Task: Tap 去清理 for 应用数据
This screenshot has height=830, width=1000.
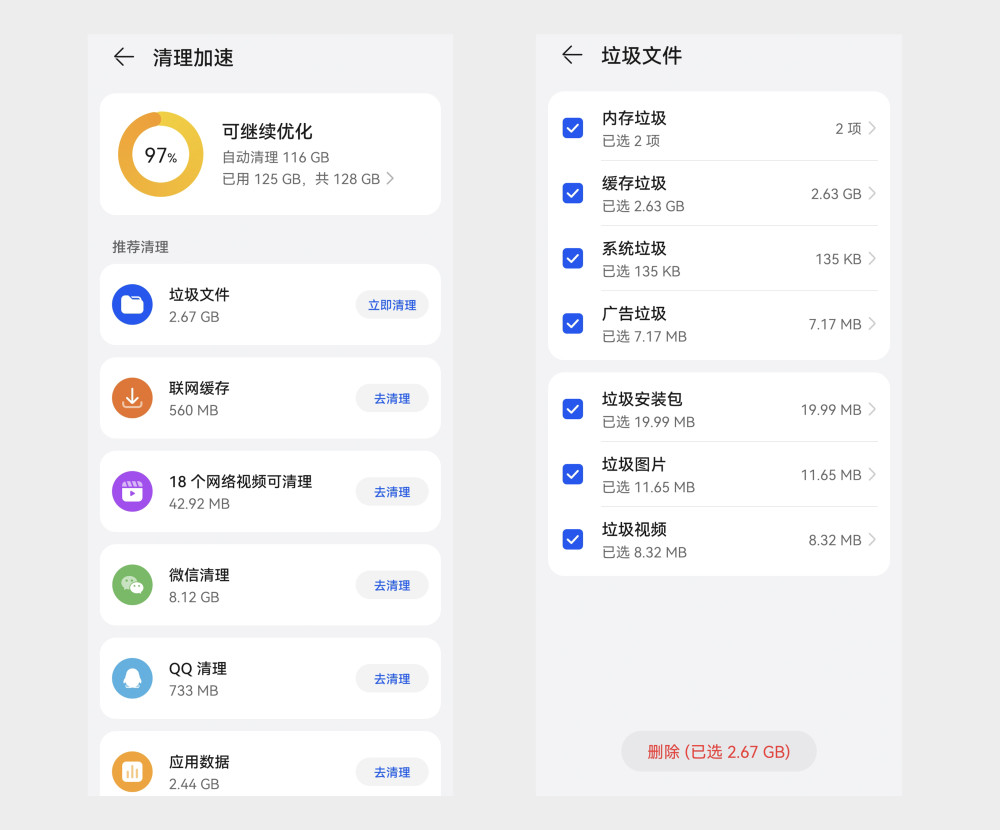Action: (x=392, y=772)
